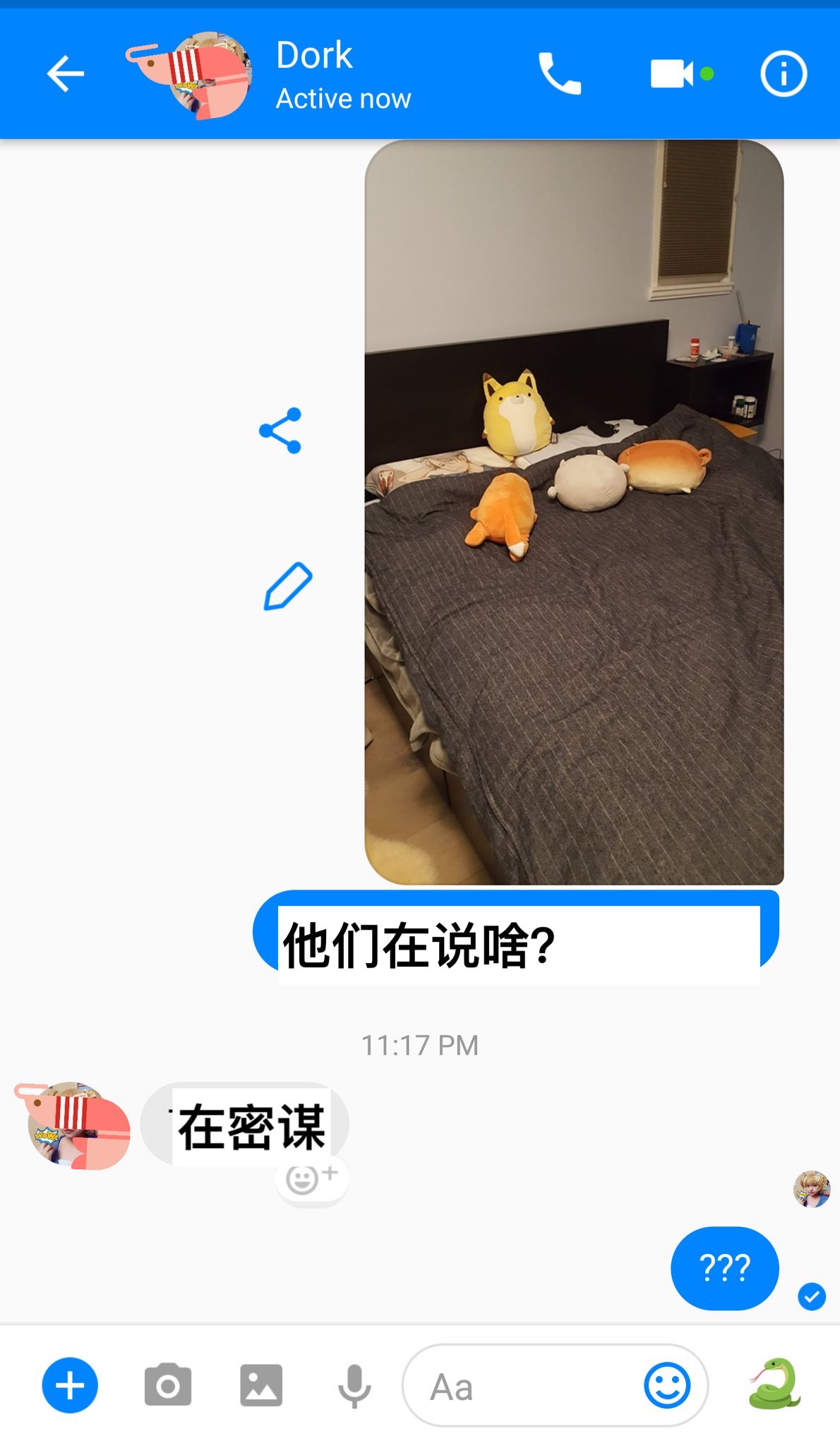Open the camera to take a photo
Screen dimensions: 840x1446
[167, 1385]
